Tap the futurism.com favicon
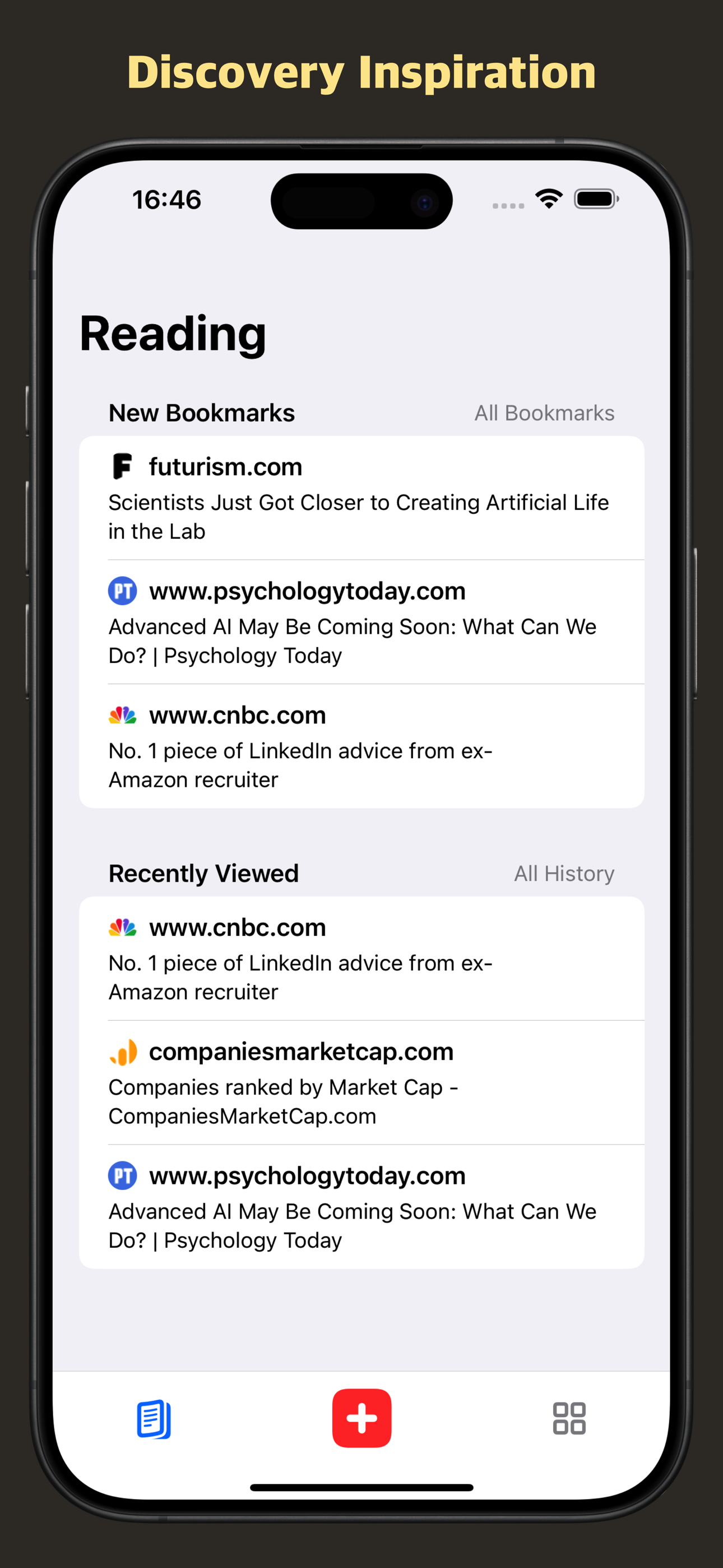The width and height of the screenshot is (723, 1568). tap(123, 465)
